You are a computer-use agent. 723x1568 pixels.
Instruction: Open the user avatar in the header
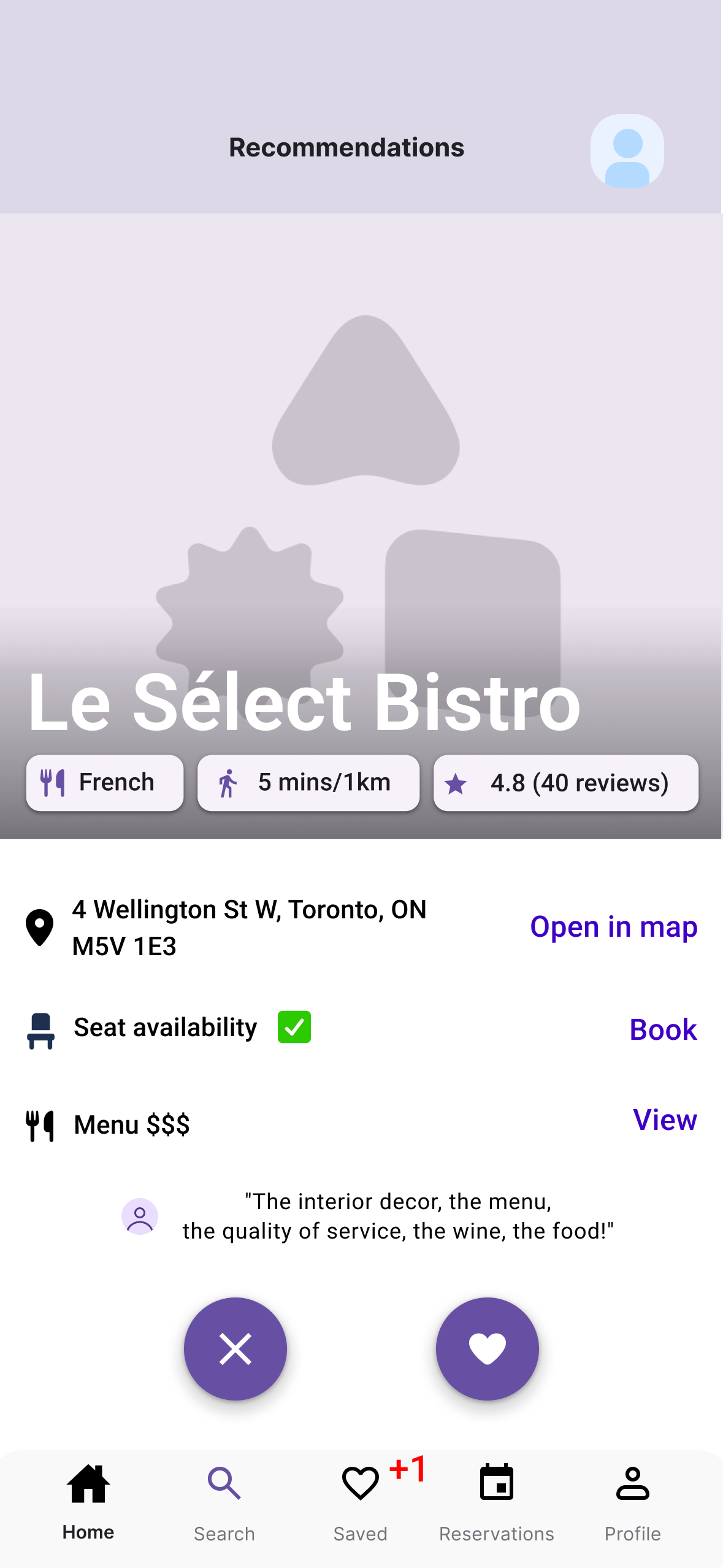627,151
